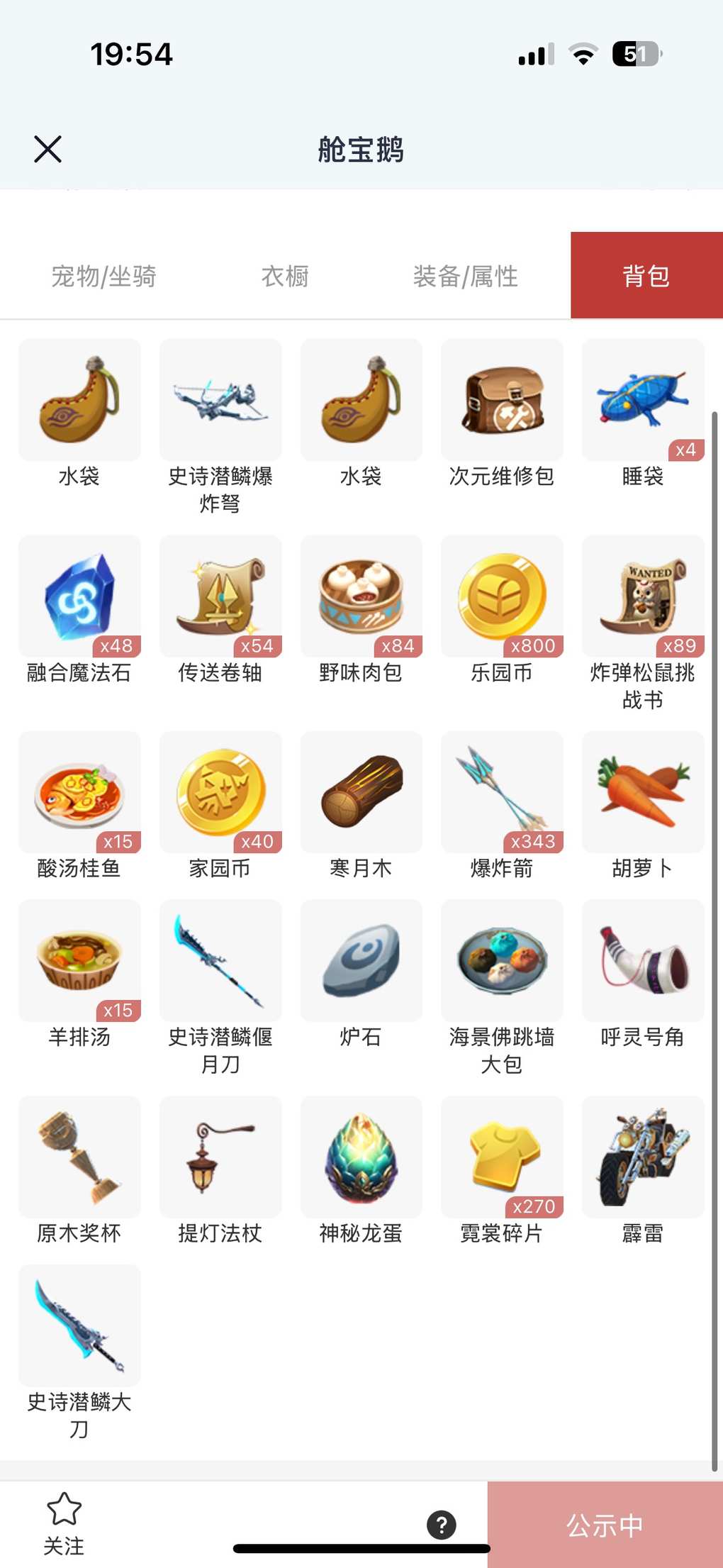Open the 史诗潜鳞爆炸弩 item
Viewport: 723px width, 1568px height.
[220, 400]
